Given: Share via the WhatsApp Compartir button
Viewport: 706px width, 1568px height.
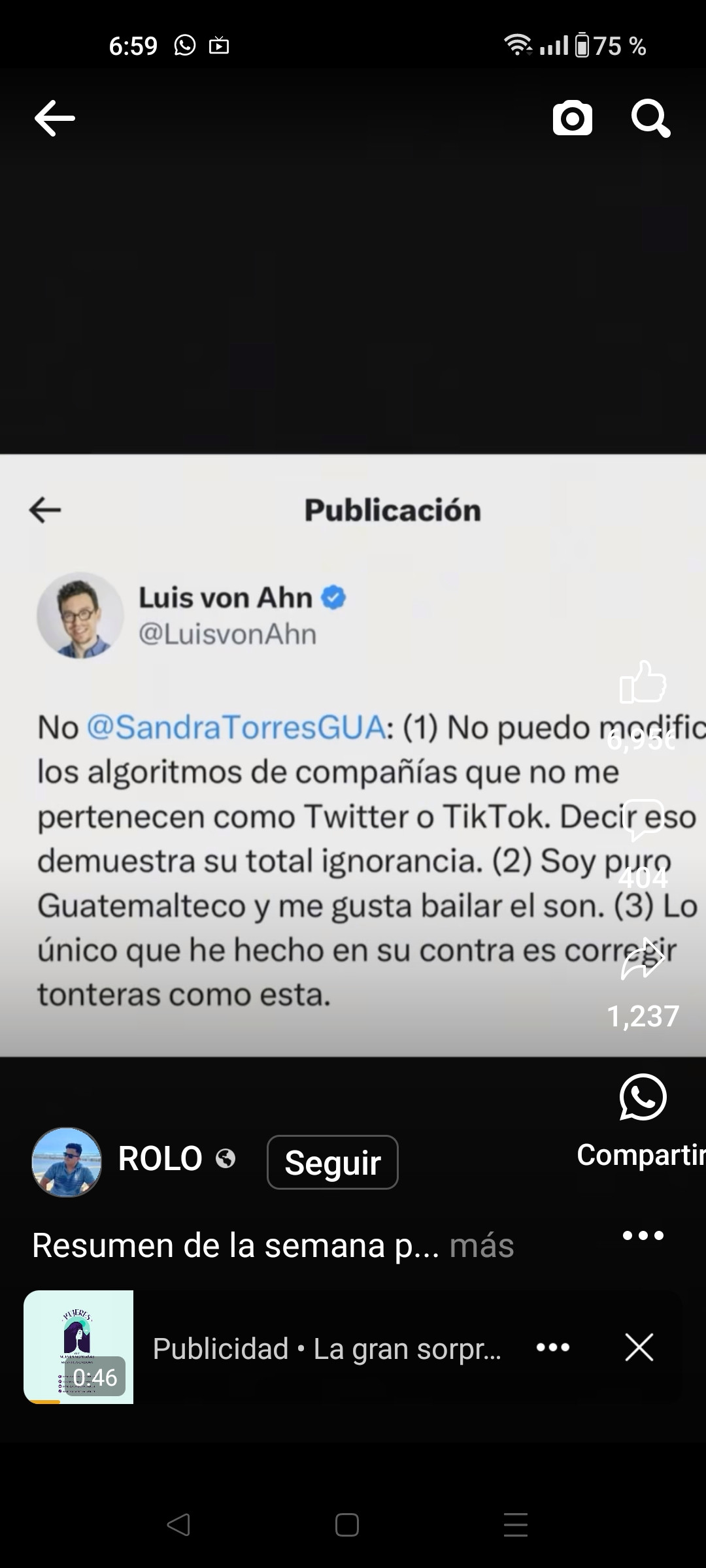Looking at the screenshot, I should [x=643, y=1098].
